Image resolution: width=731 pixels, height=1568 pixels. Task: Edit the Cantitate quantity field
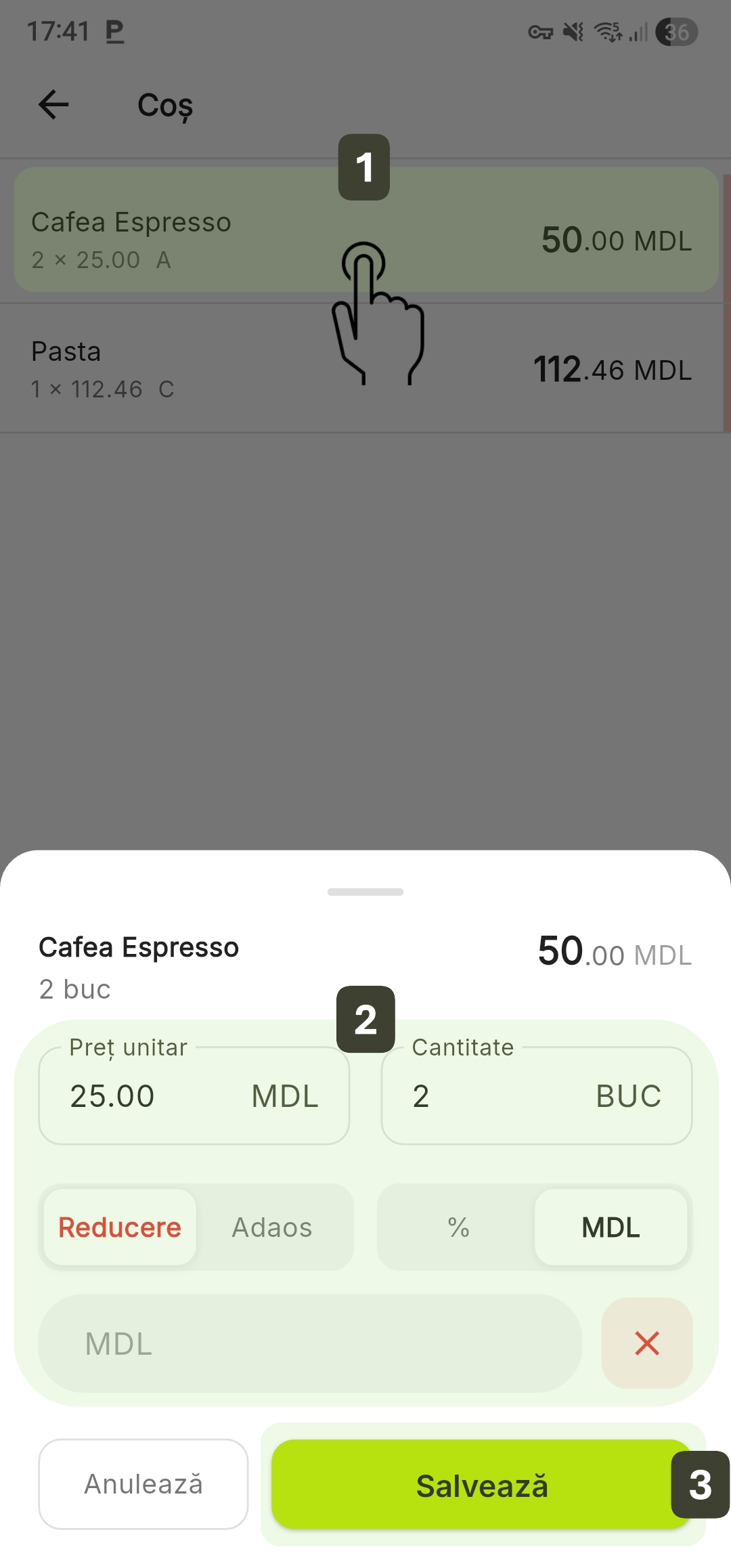(x=501, y=1096)
